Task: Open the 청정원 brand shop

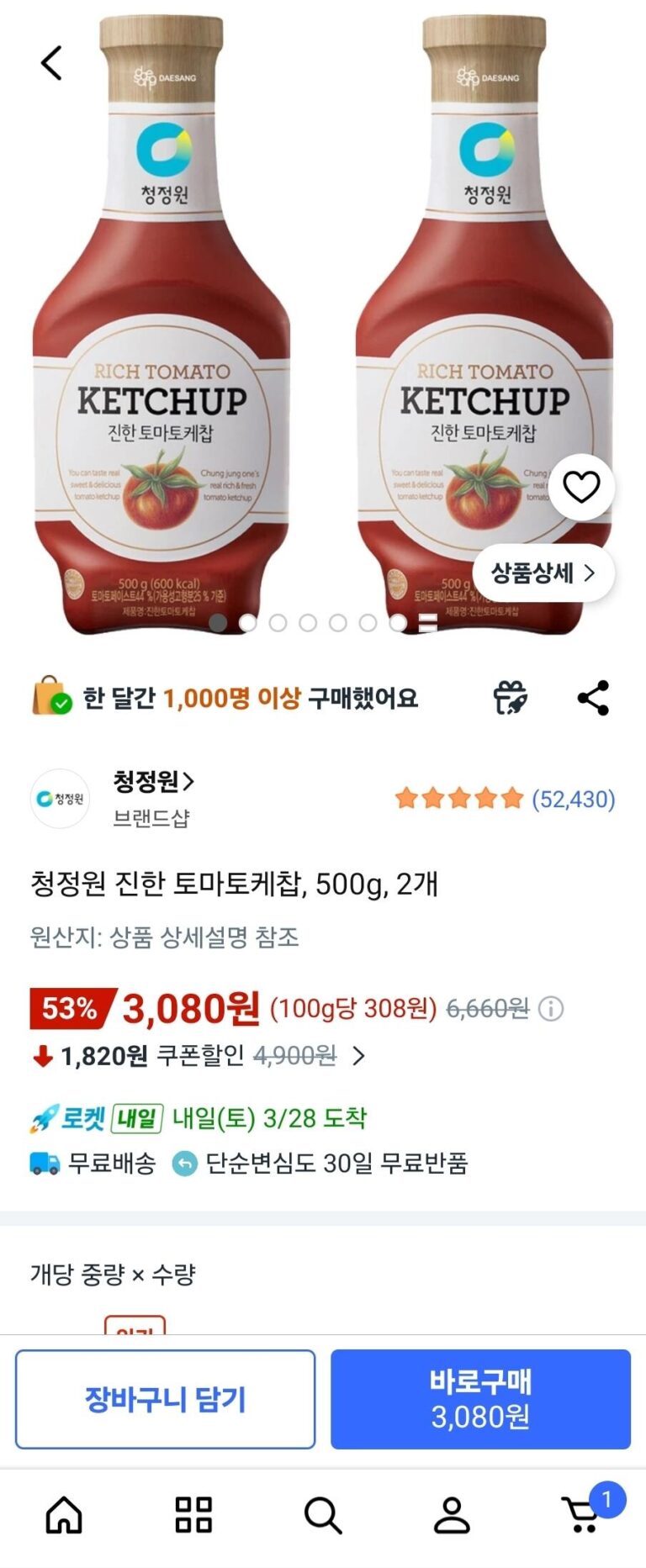Action: pos(153,782)
